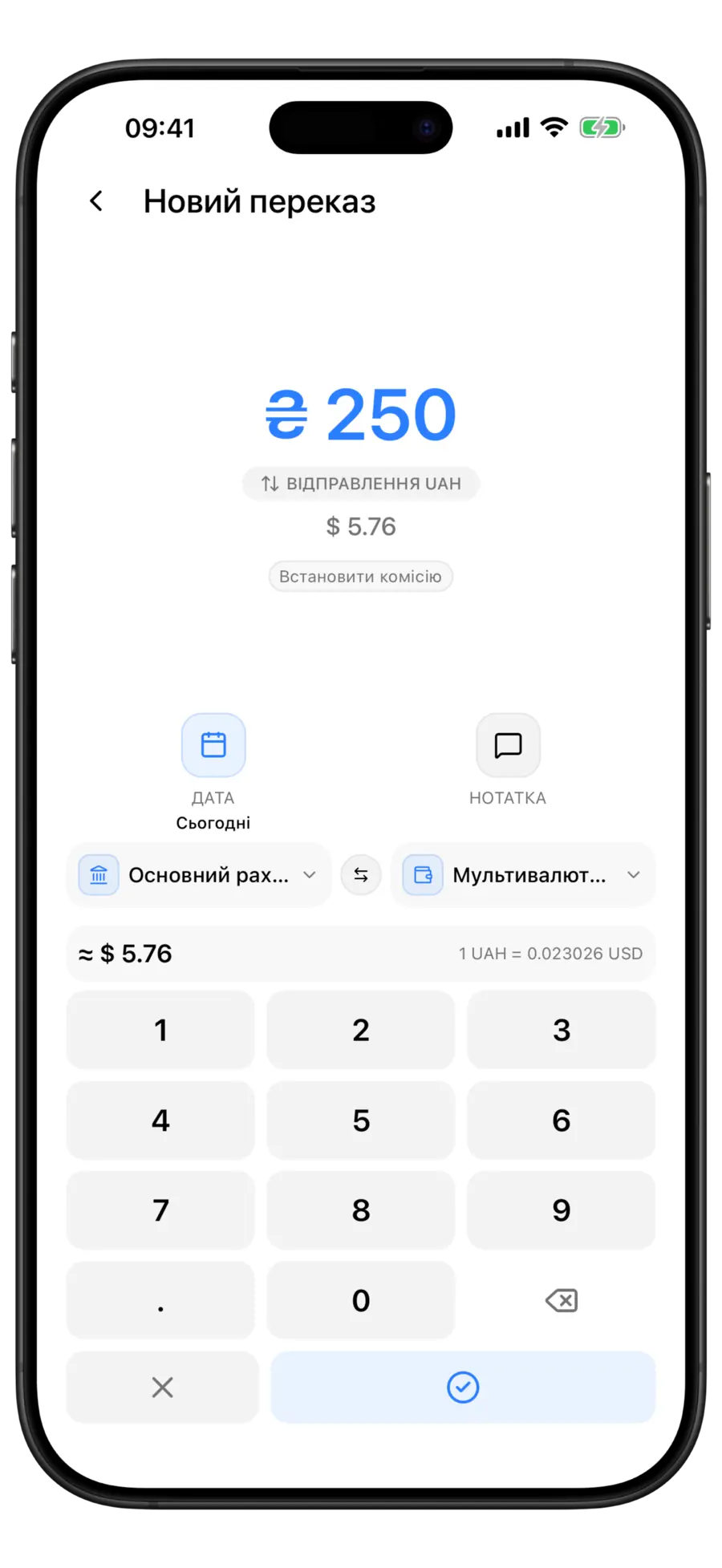Enter digit 7 on the keypad
Image resolution: width=722 pixels, height=1568 pixels.
[160, 1210]
